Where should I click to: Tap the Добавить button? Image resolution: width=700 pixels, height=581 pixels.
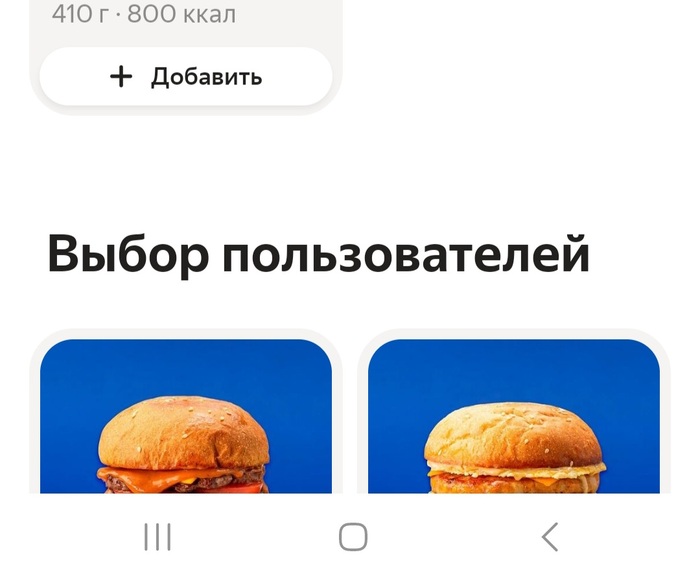186,77
